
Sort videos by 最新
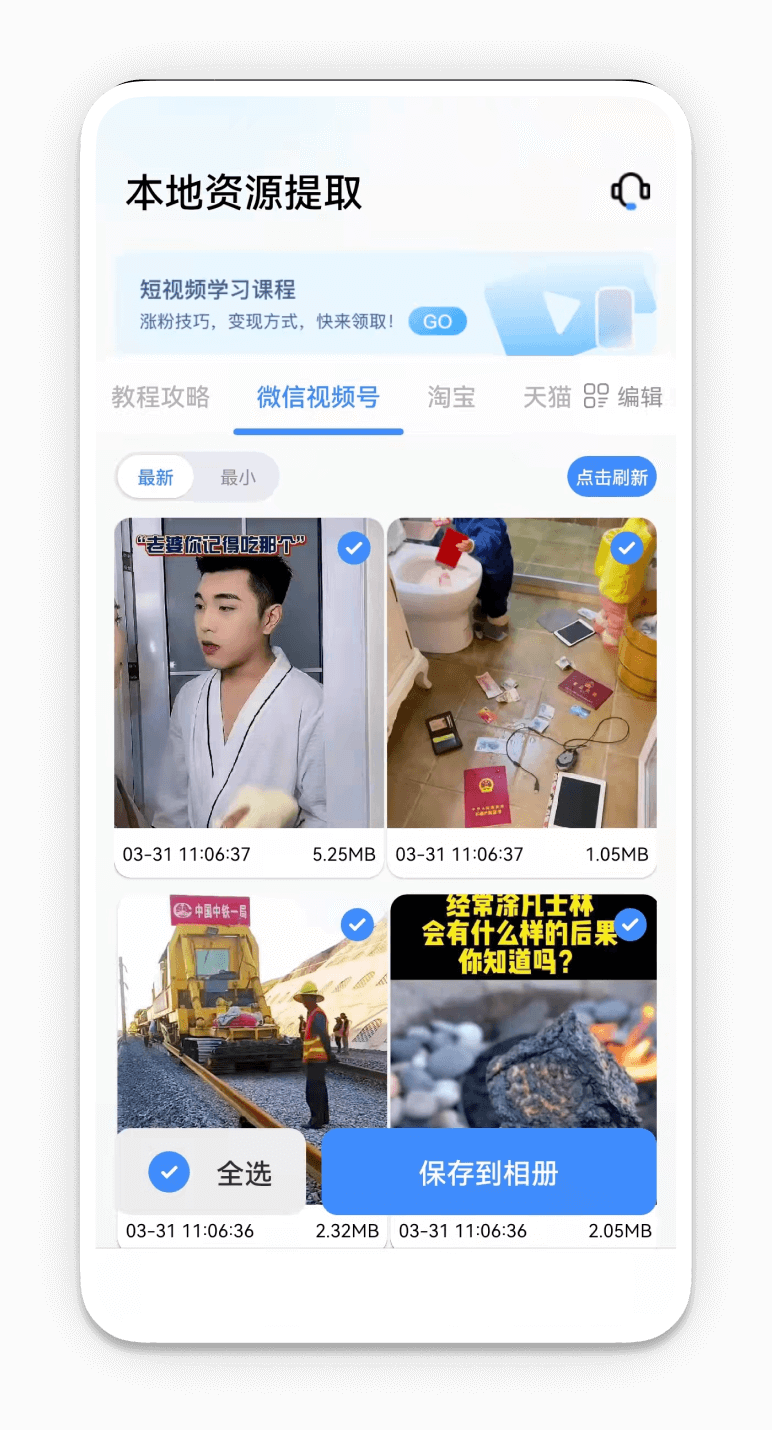[x=156, y=478]
